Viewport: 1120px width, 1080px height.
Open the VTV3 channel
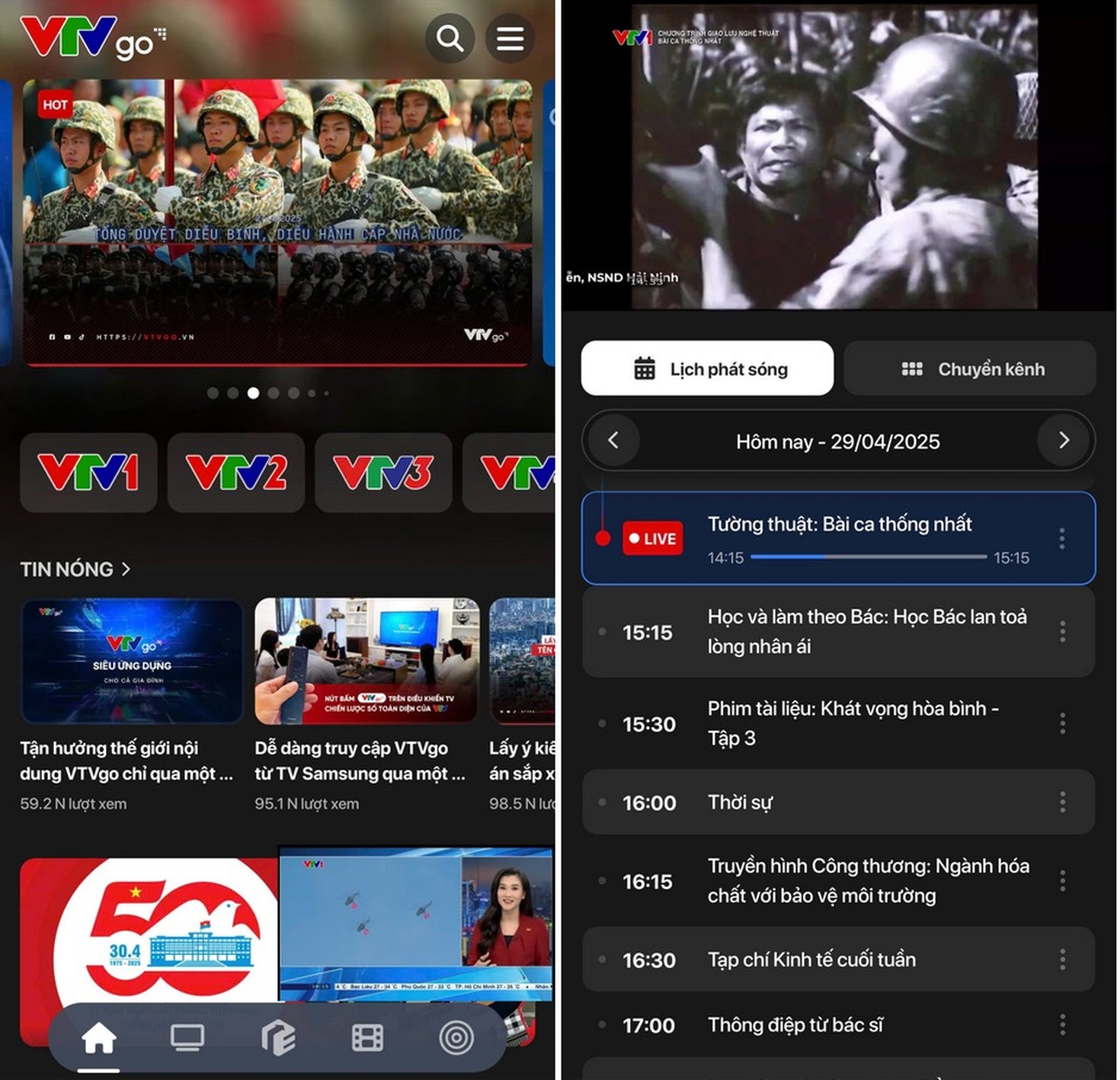point(383,473)
